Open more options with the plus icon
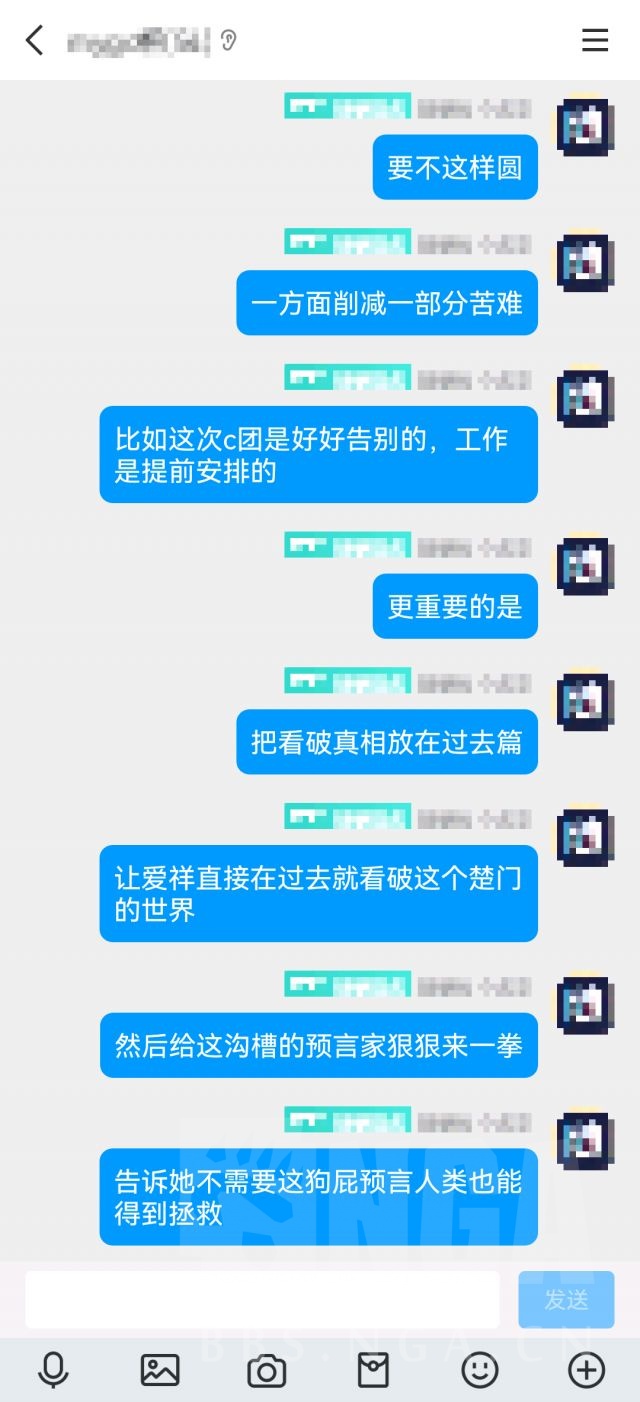The width and height of the screenshot is (640, 1402). pyautogui.click(x=587, y=1369)
